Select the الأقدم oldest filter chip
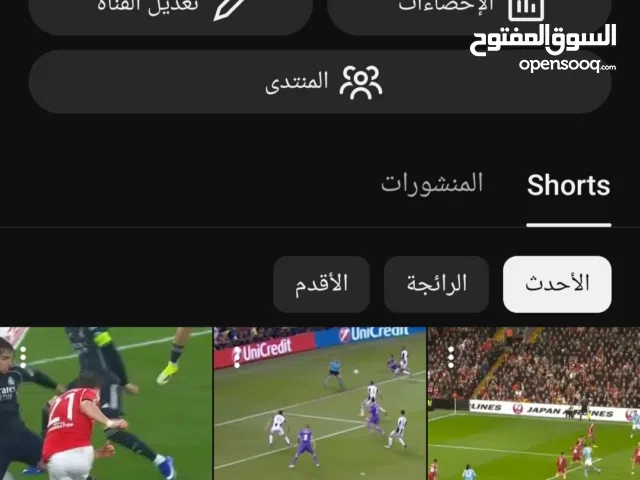This screenshot has width=640, height=480. [x=321, y=284]
